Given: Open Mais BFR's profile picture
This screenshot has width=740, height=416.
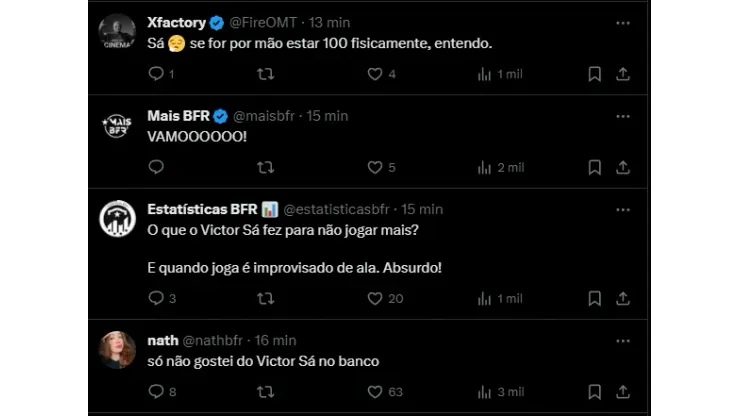Looking at the screenshot, I should click(118, 126).
